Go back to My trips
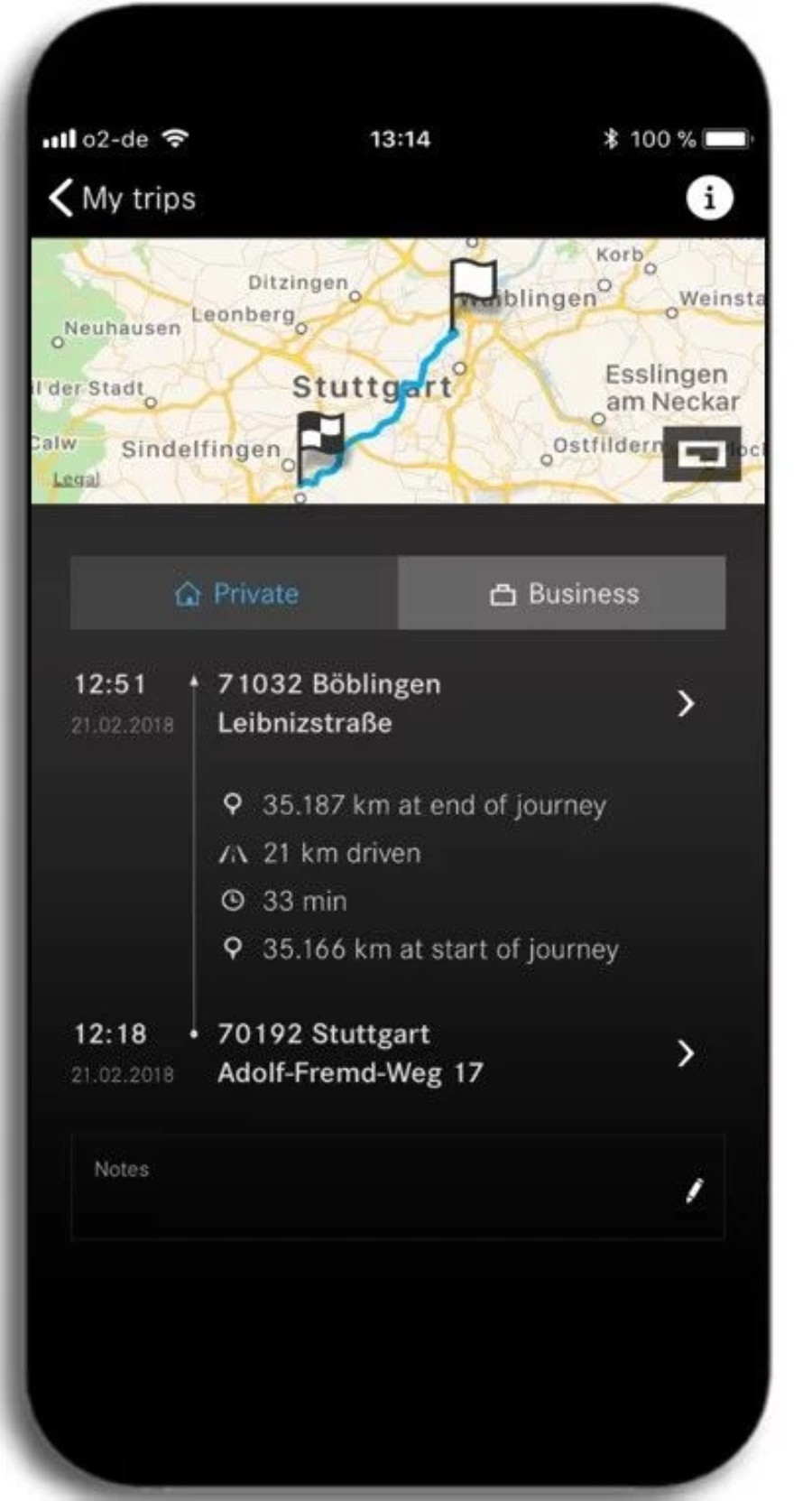812x1501 pixels. 122,198
